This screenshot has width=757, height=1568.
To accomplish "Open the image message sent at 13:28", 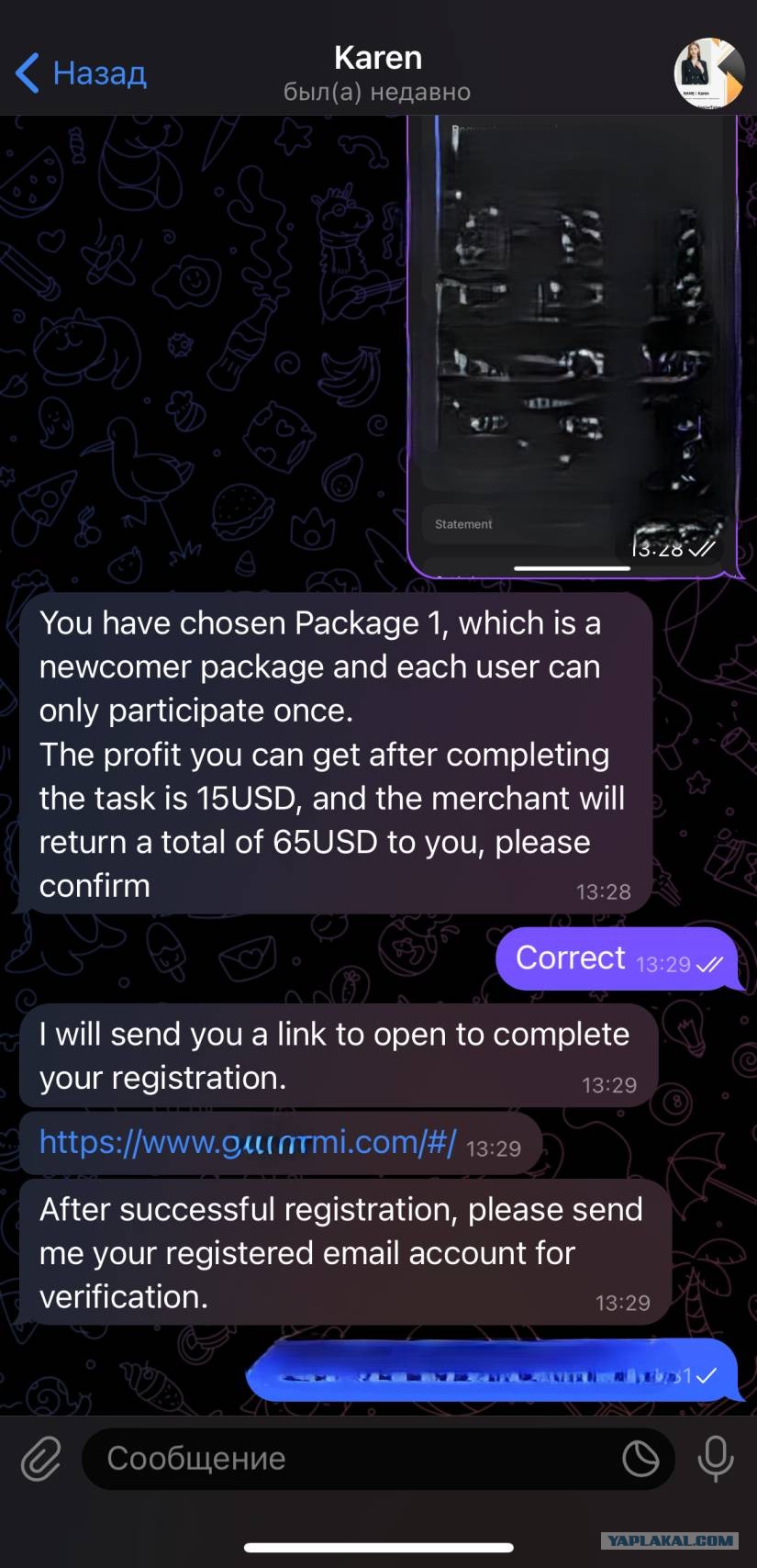I will pyautogui.click(x=573, y=347).
